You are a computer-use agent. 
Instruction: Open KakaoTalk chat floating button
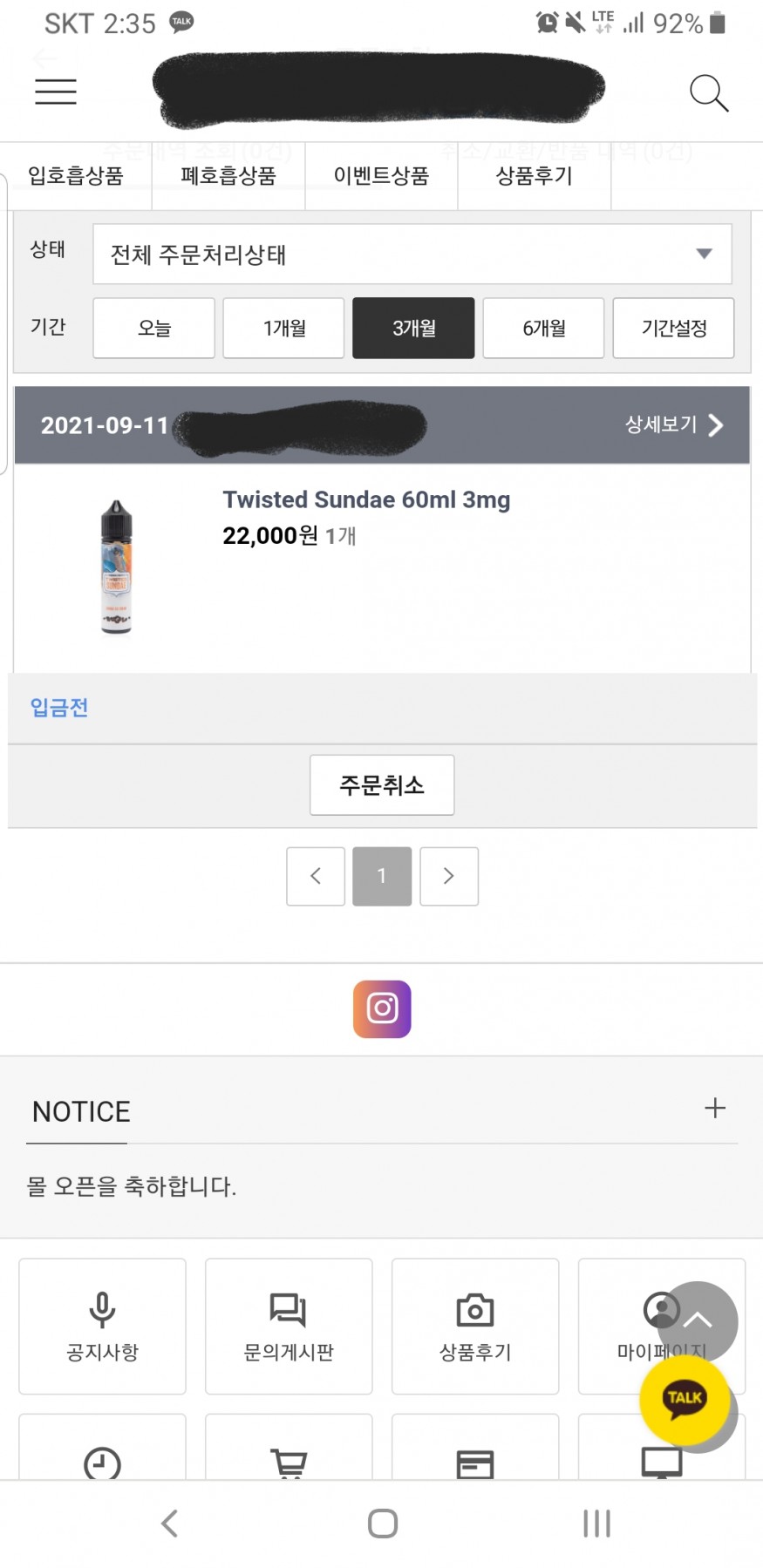pos(685,1398)
